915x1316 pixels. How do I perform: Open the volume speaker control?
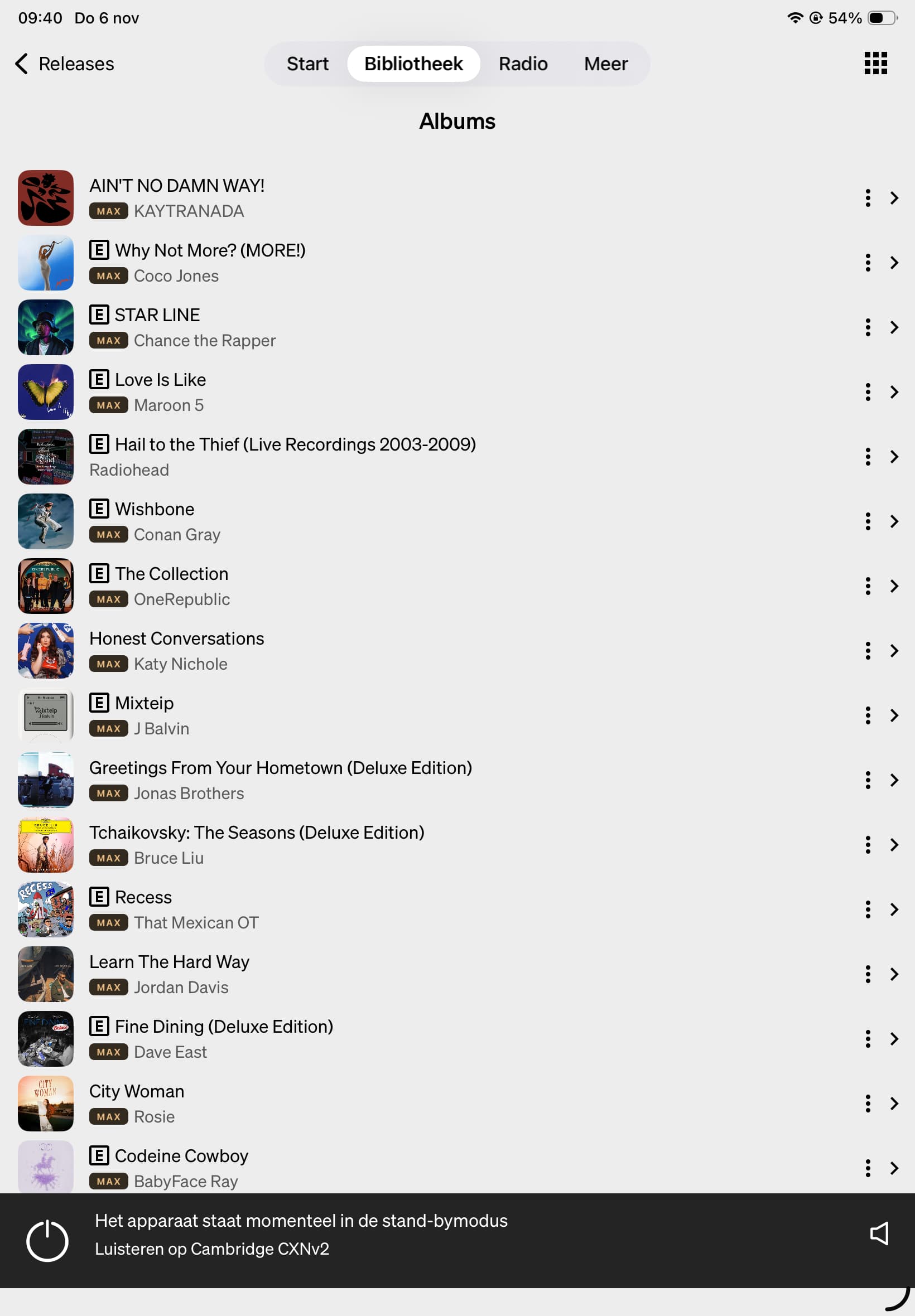tap(879, 1233)
